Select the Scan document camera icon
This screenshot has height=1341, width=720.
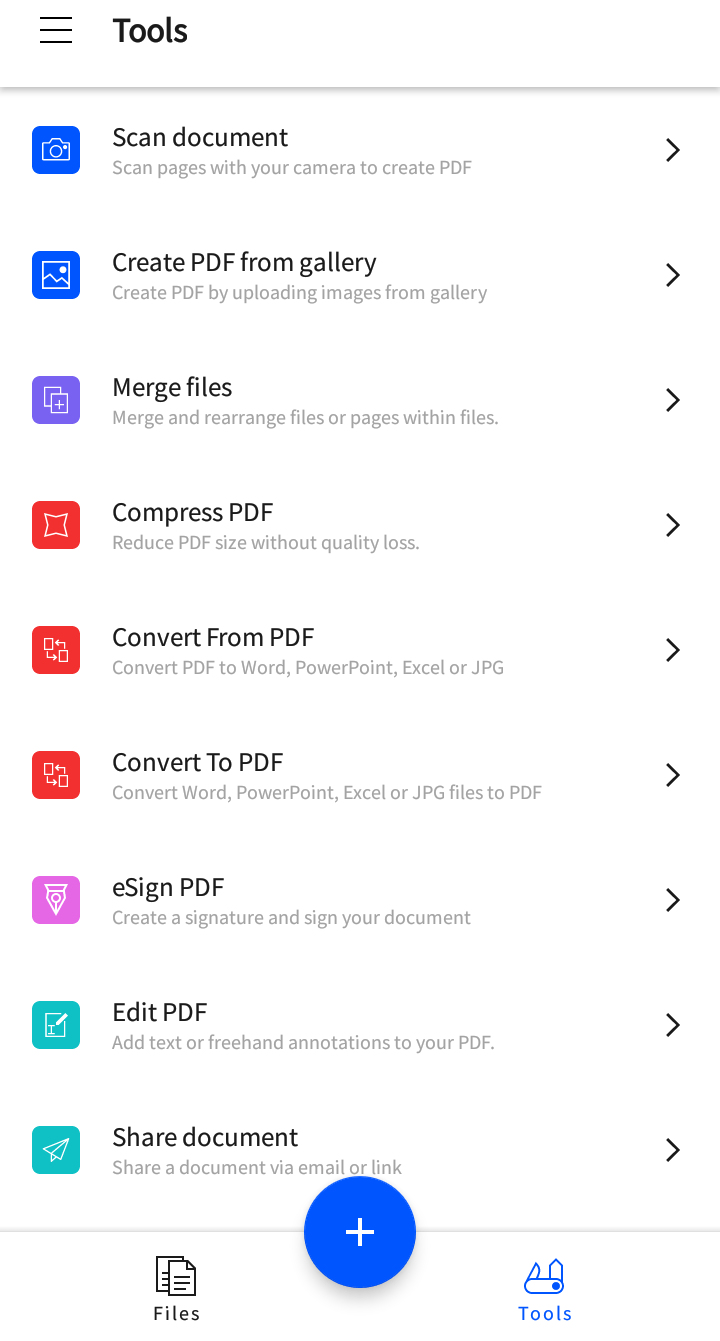coord(55,150)
